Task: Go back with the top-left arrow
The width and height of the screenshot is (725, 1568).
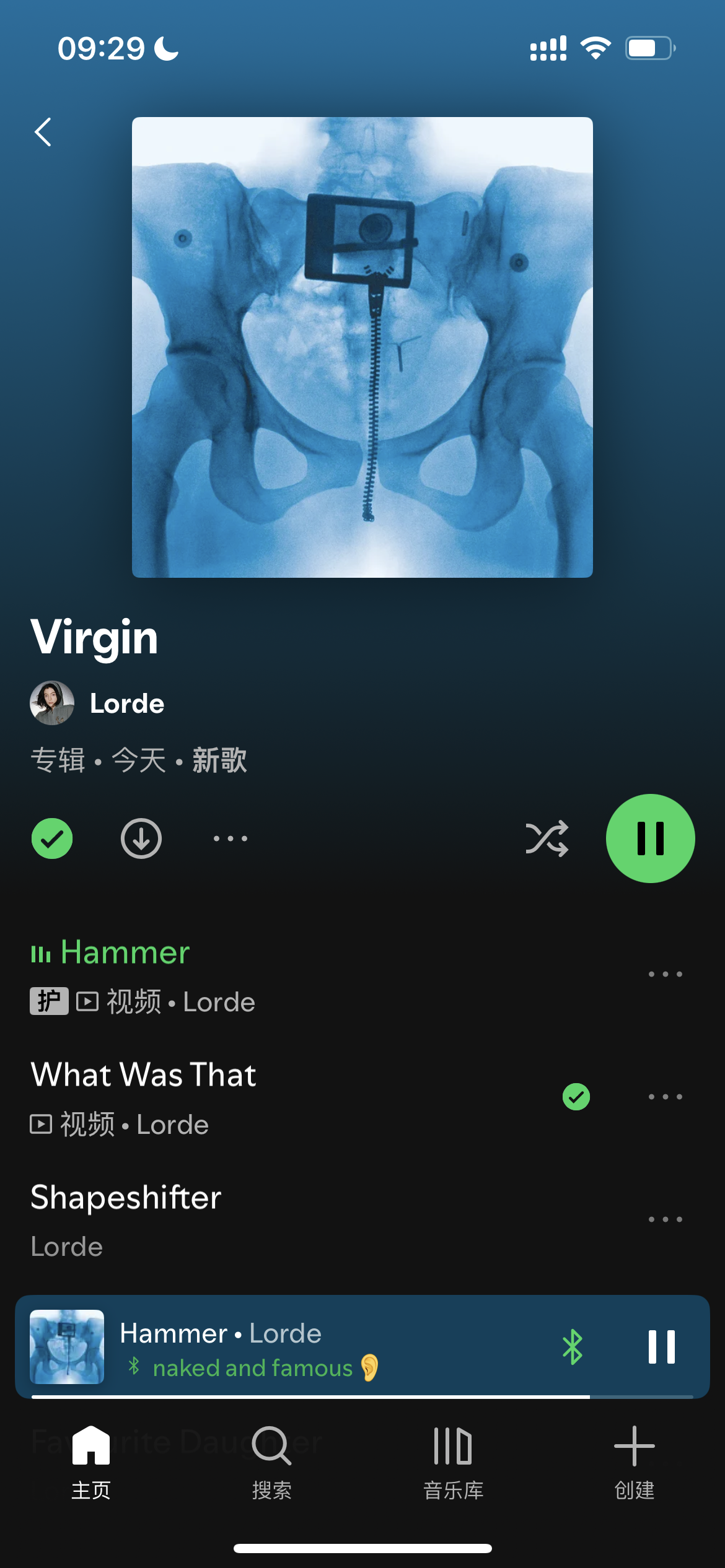Action: [43, 132]
